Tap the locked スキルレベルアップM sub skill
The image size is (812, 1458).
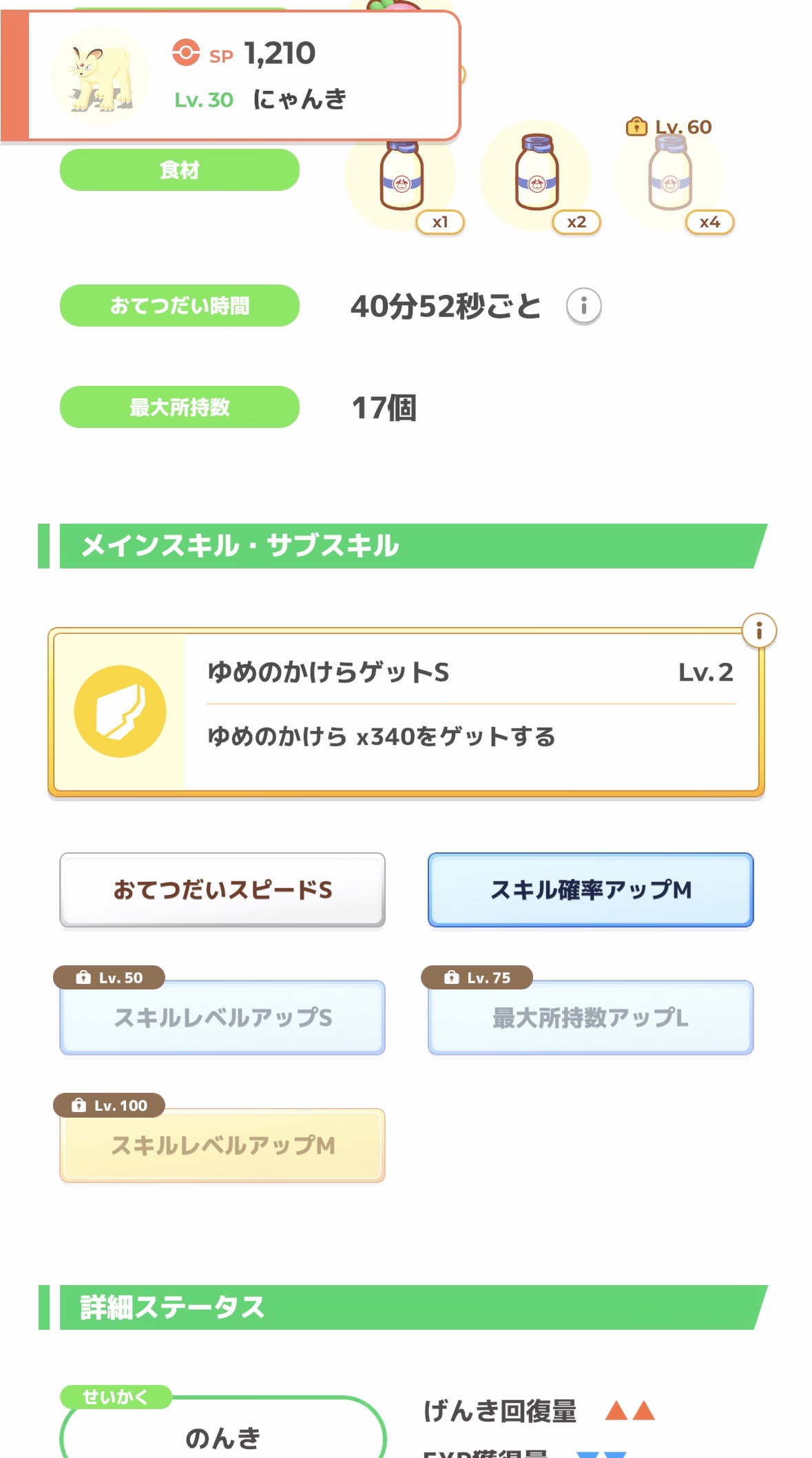click(x=222, y=1145)
